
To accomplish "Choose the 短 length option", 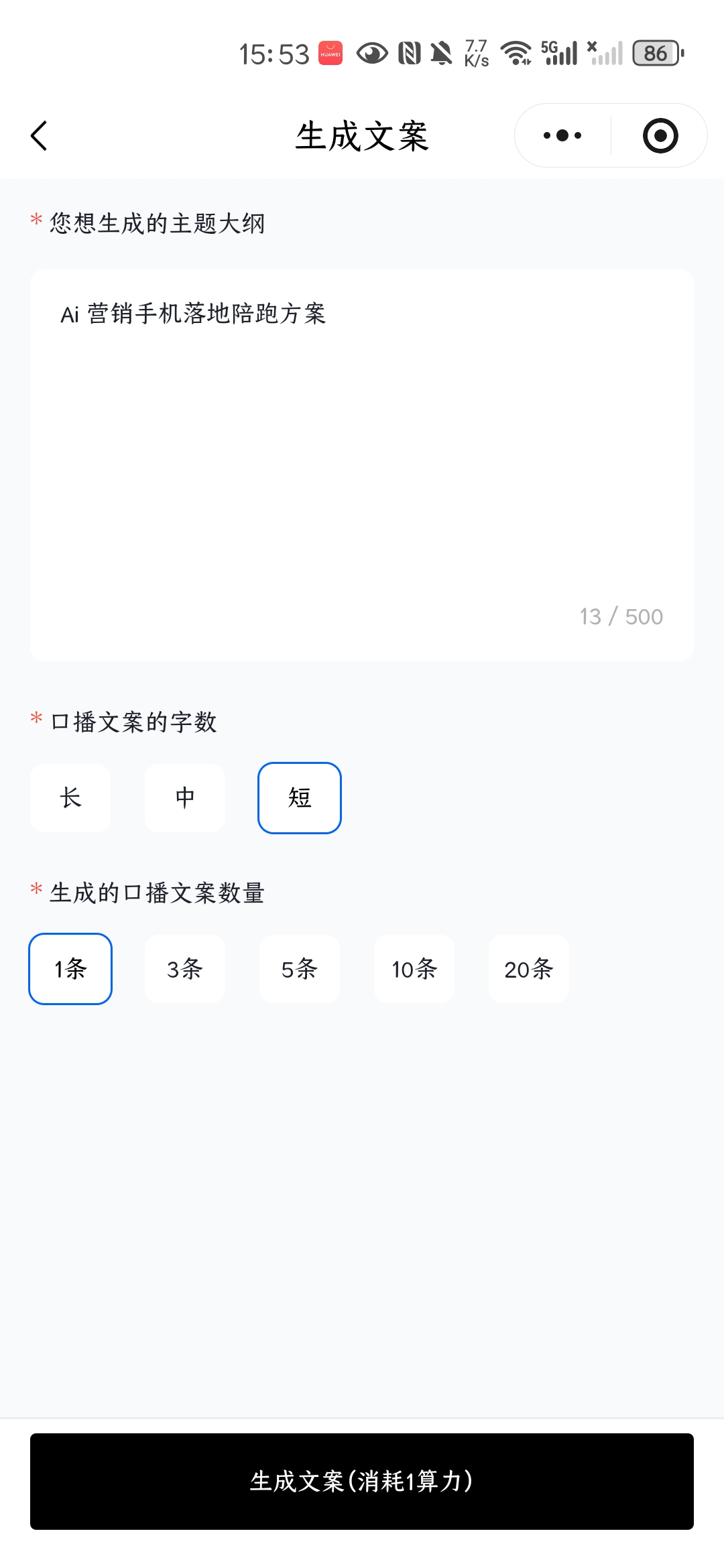I will pos(300,798).
